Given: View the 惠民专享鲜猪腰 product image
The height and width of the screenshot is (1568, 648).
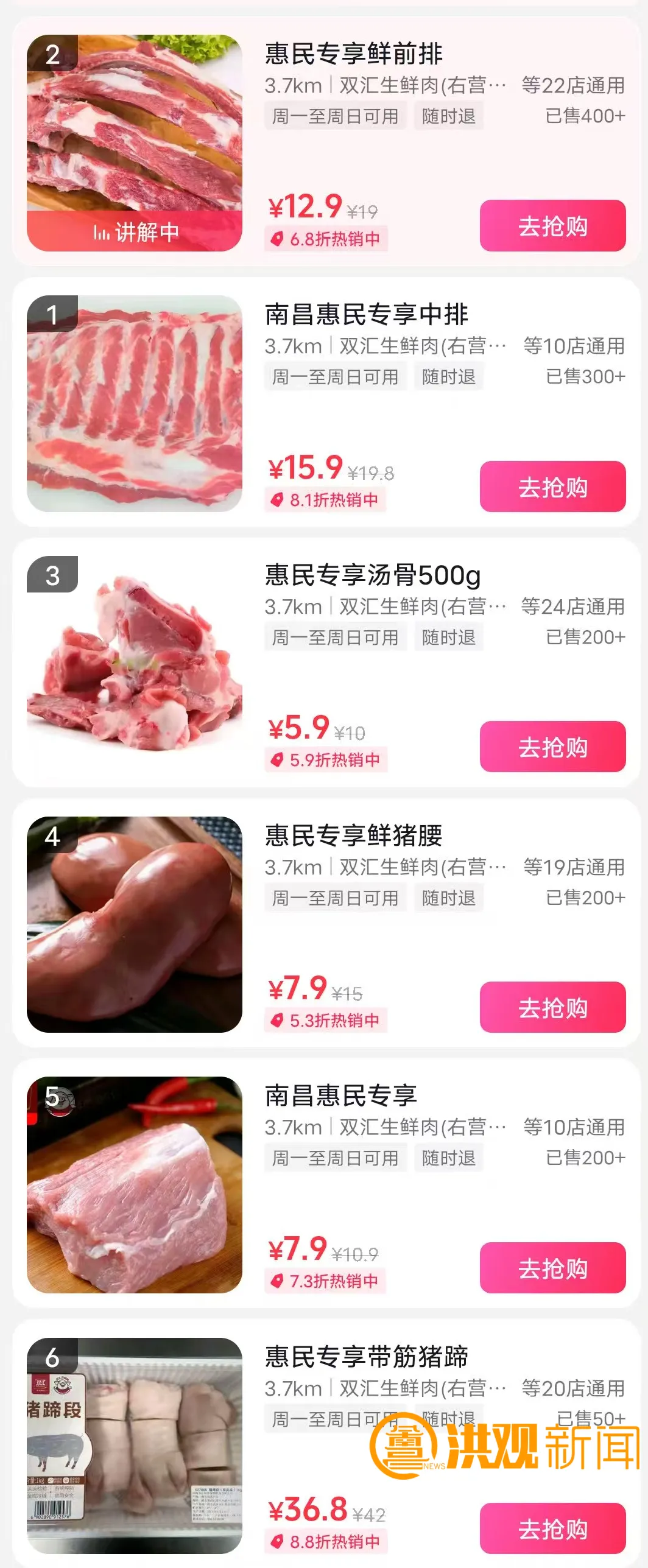Looking at the screenshot, I should (135, 924).
